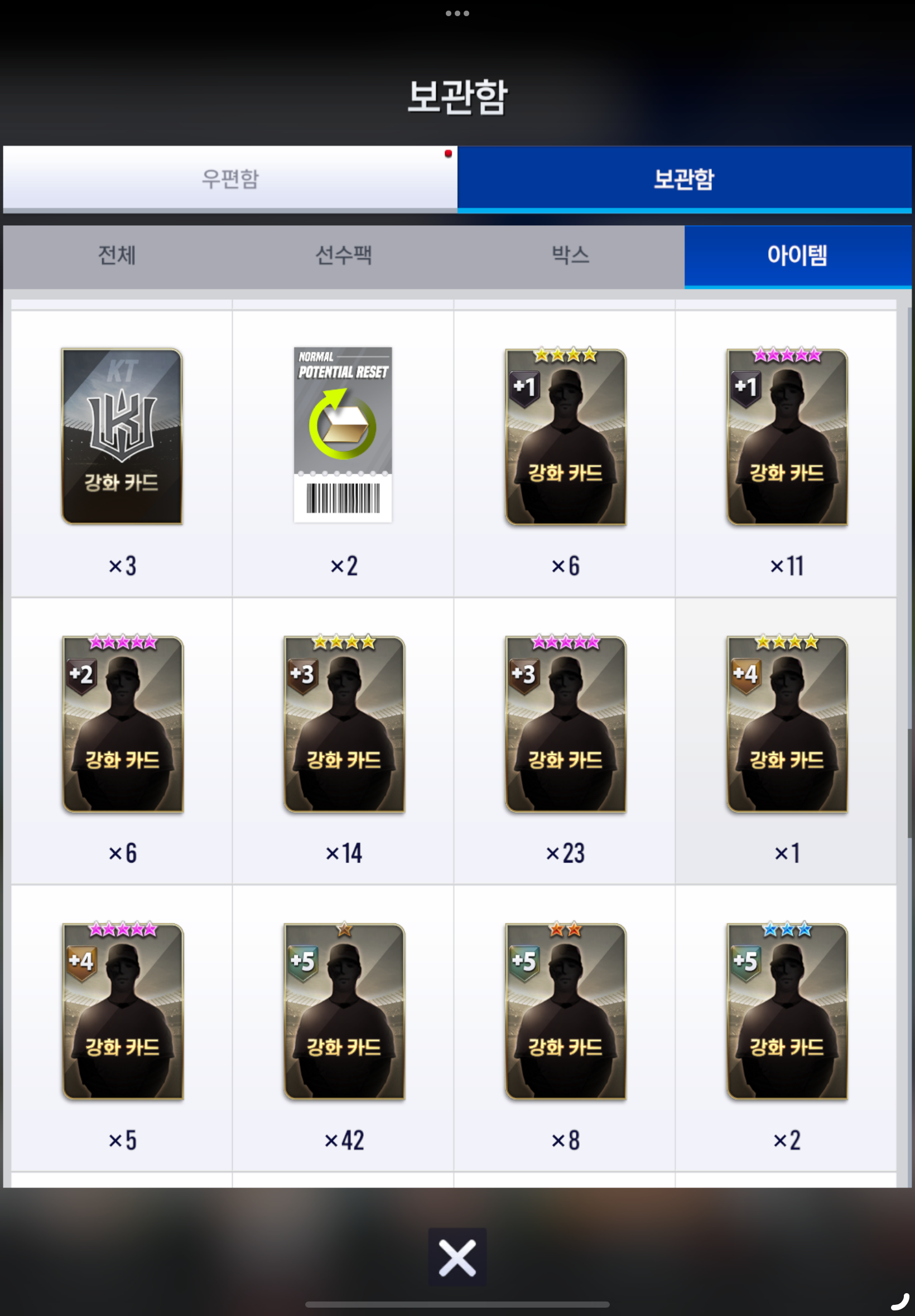Open the 박스 category tab
915x1316 pixels.
point(570,255)
